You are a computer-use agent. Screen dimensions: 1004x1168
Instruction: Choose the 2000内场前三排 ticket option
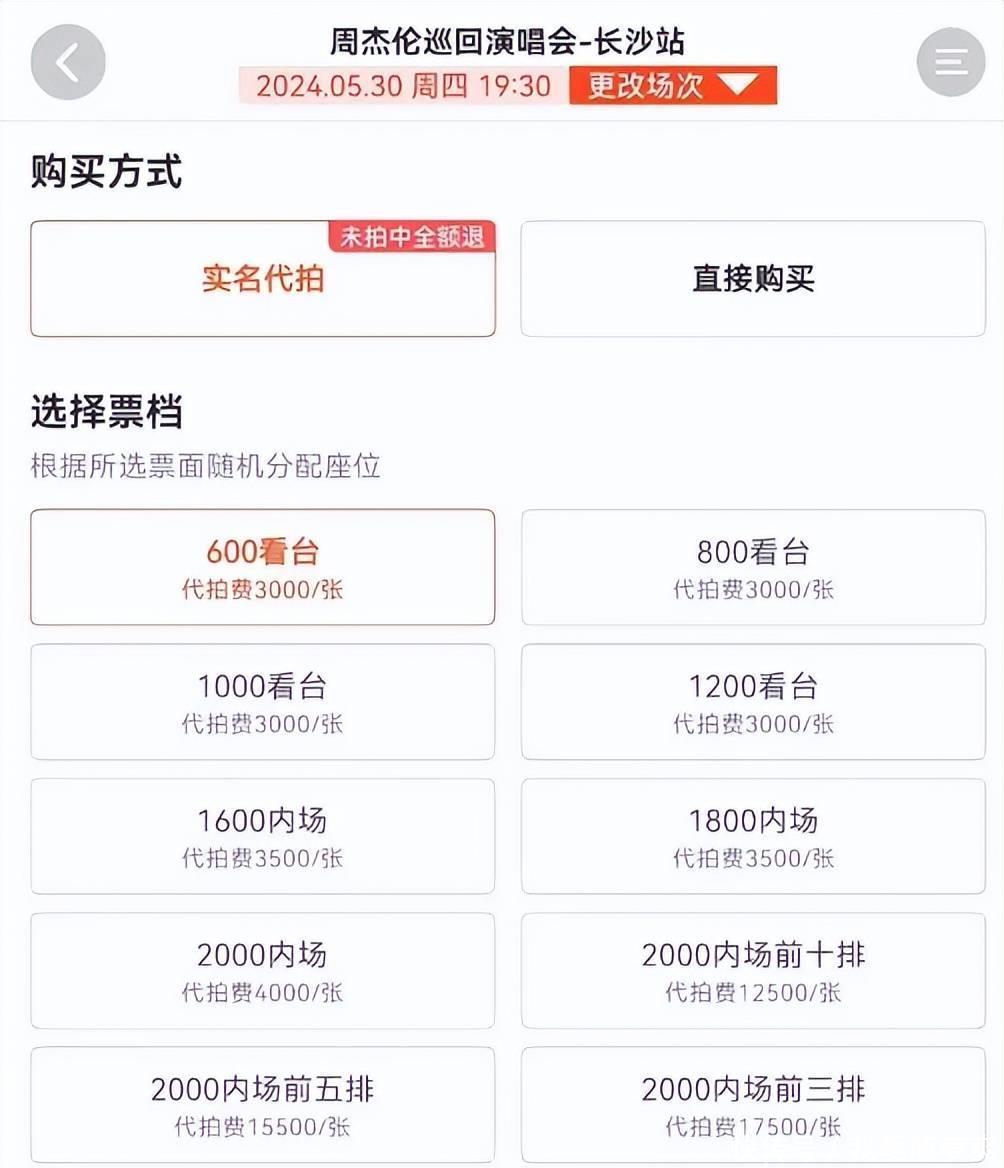tap(753, 1104)
